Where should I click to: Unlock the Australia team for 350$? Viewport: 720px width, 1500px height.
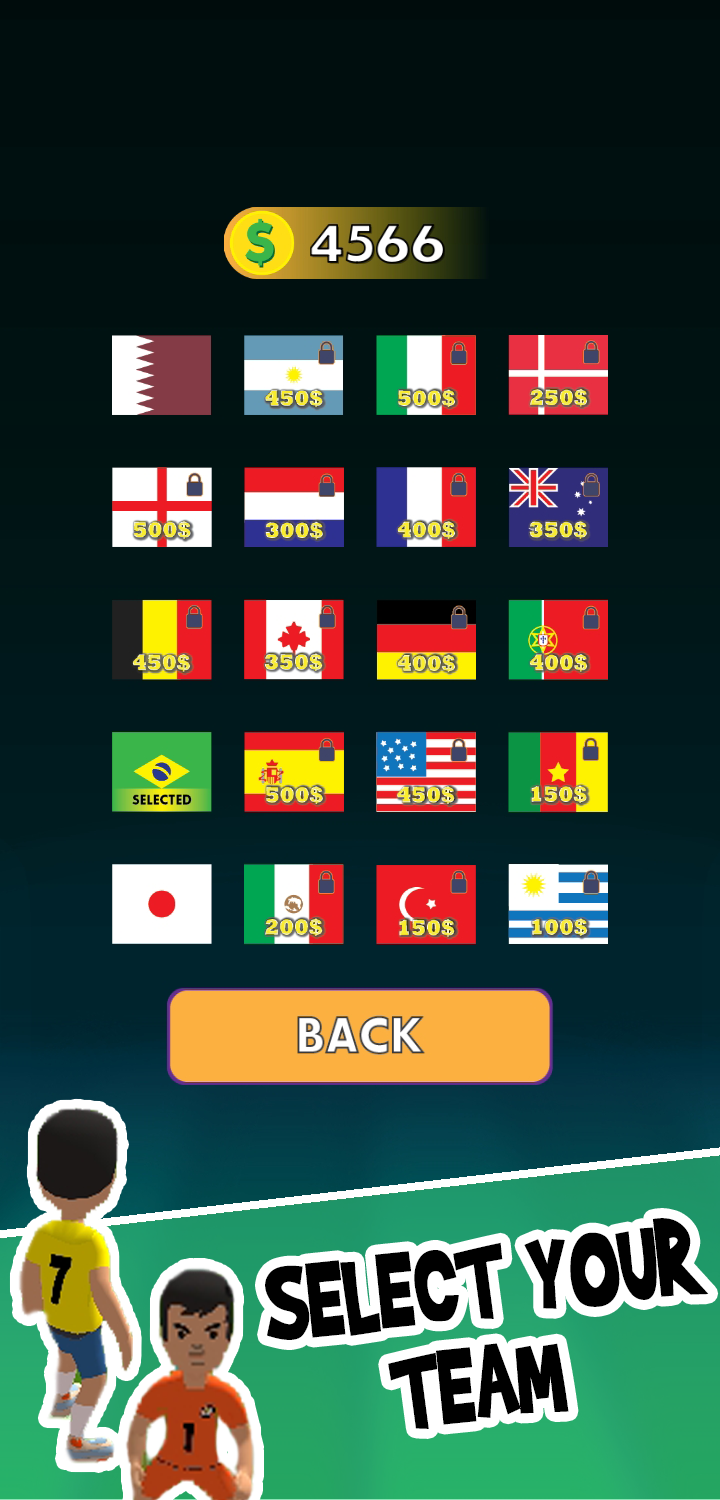point(558,507)
